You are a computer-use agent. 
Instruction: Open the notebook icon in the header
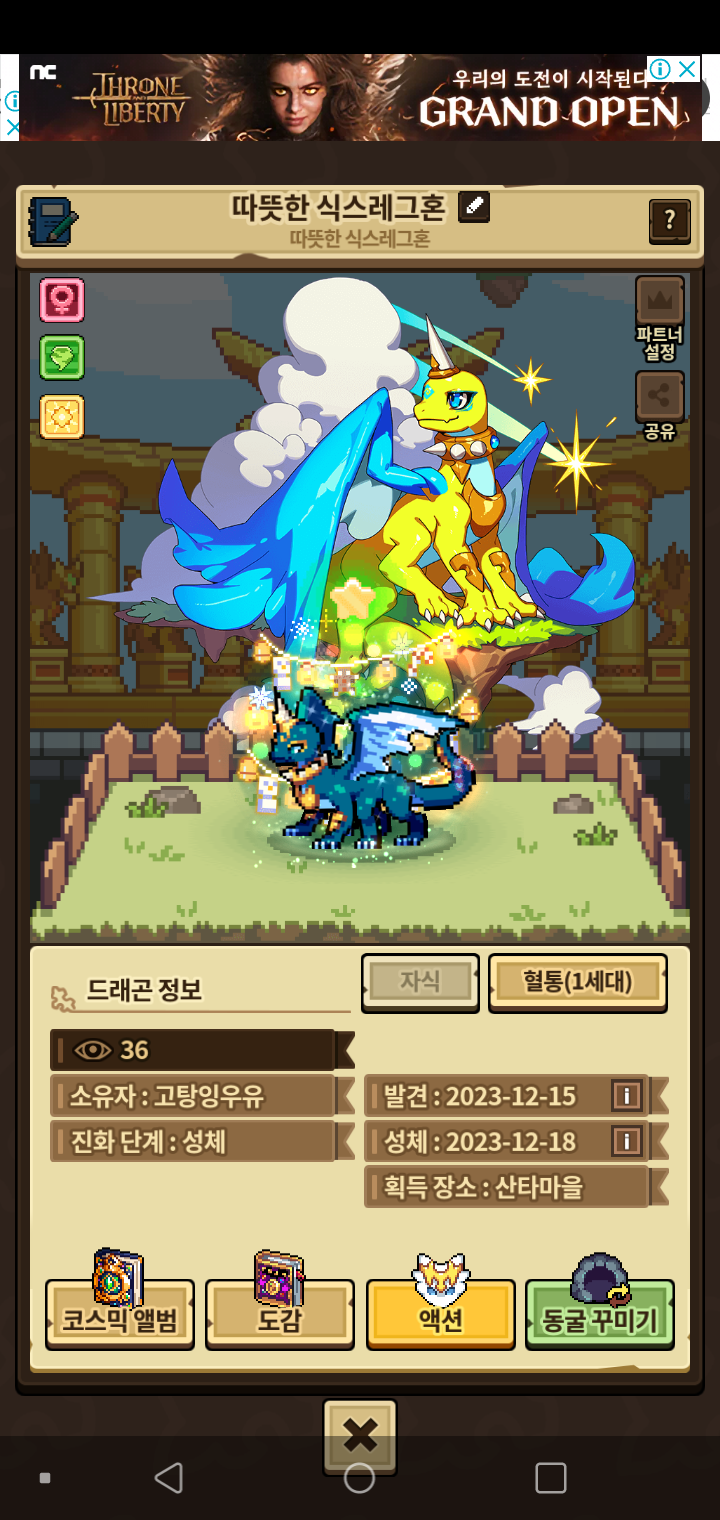[x=52, y=221]
